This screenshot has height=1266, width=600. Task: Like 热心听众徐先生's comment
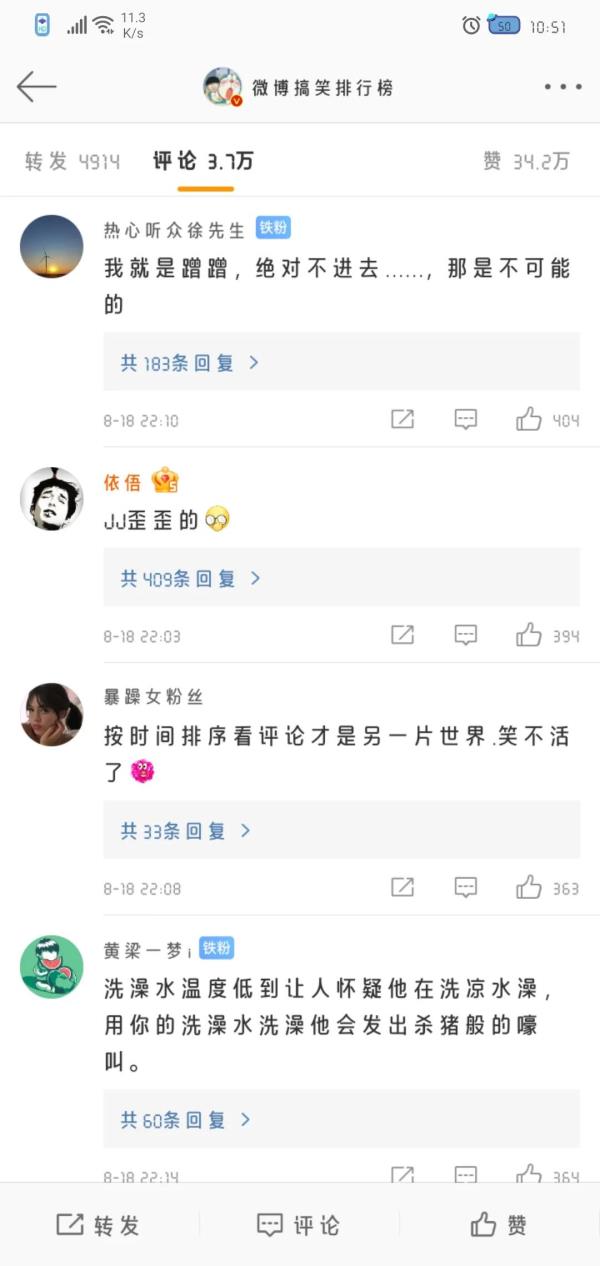coord(546,420)
